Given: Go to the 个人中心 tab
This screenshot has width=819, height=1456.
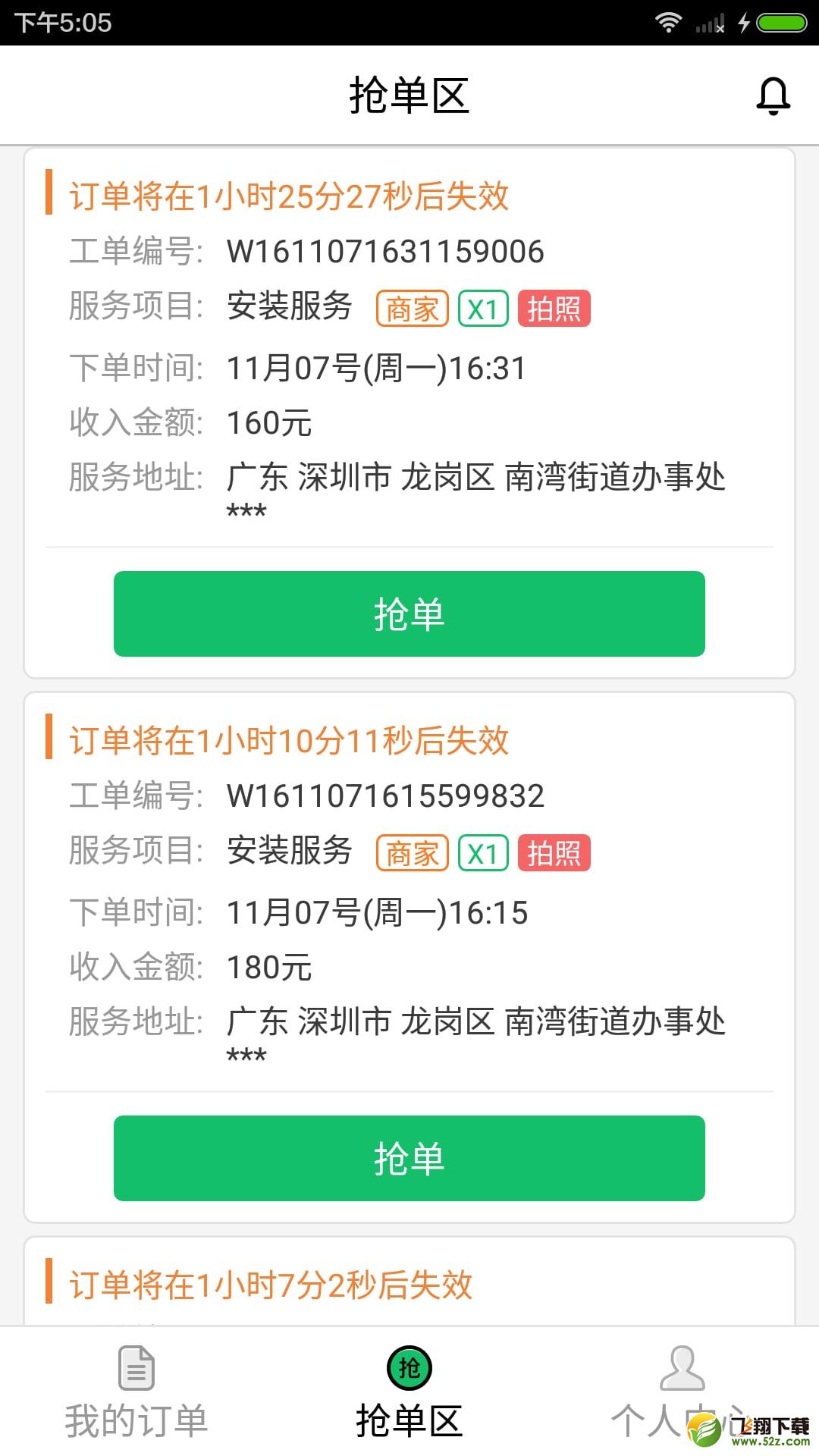Looking at the screenshot, I should point(682,1392).
